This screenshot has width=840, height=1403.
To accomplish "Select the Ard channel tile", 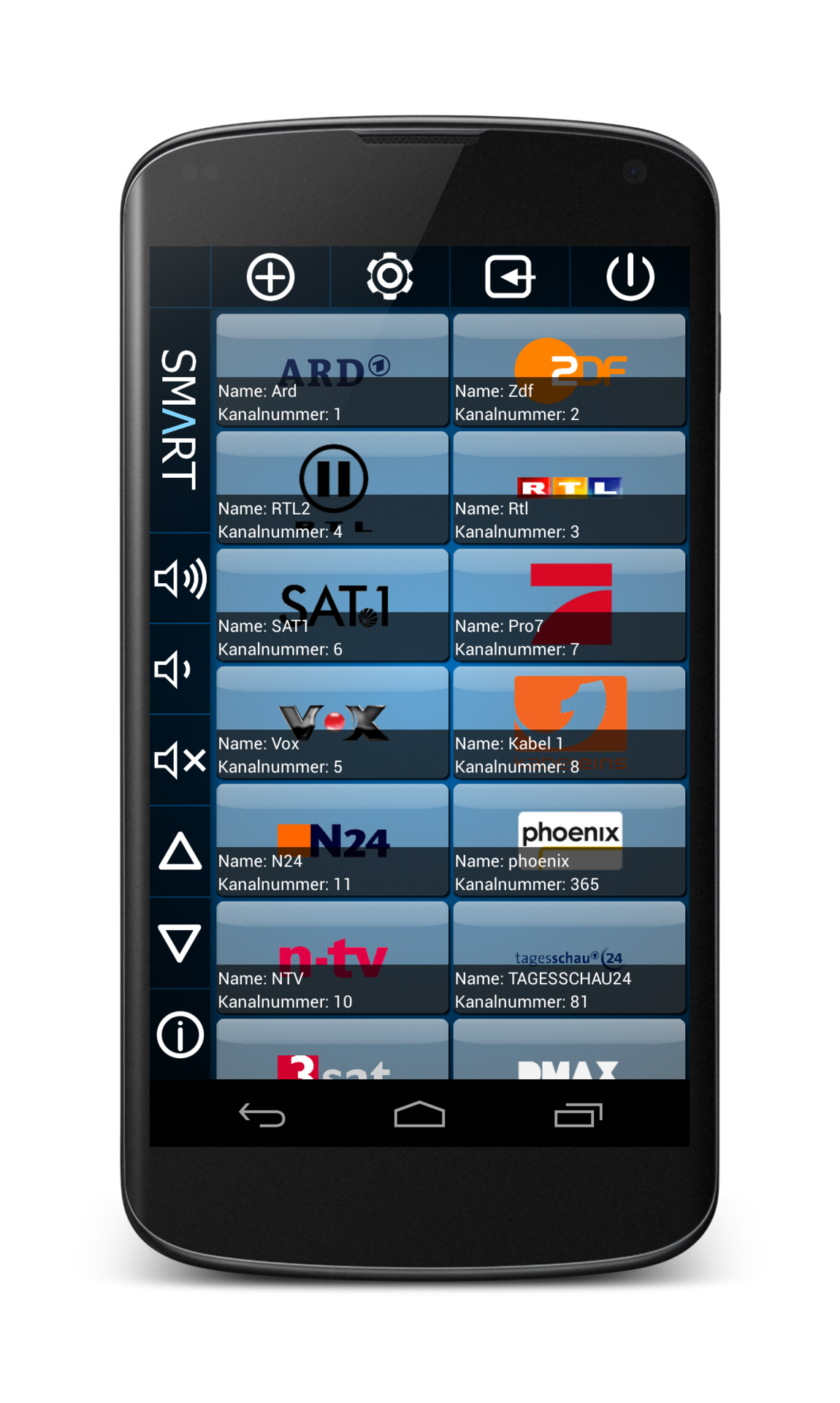I will coord(332,370).
